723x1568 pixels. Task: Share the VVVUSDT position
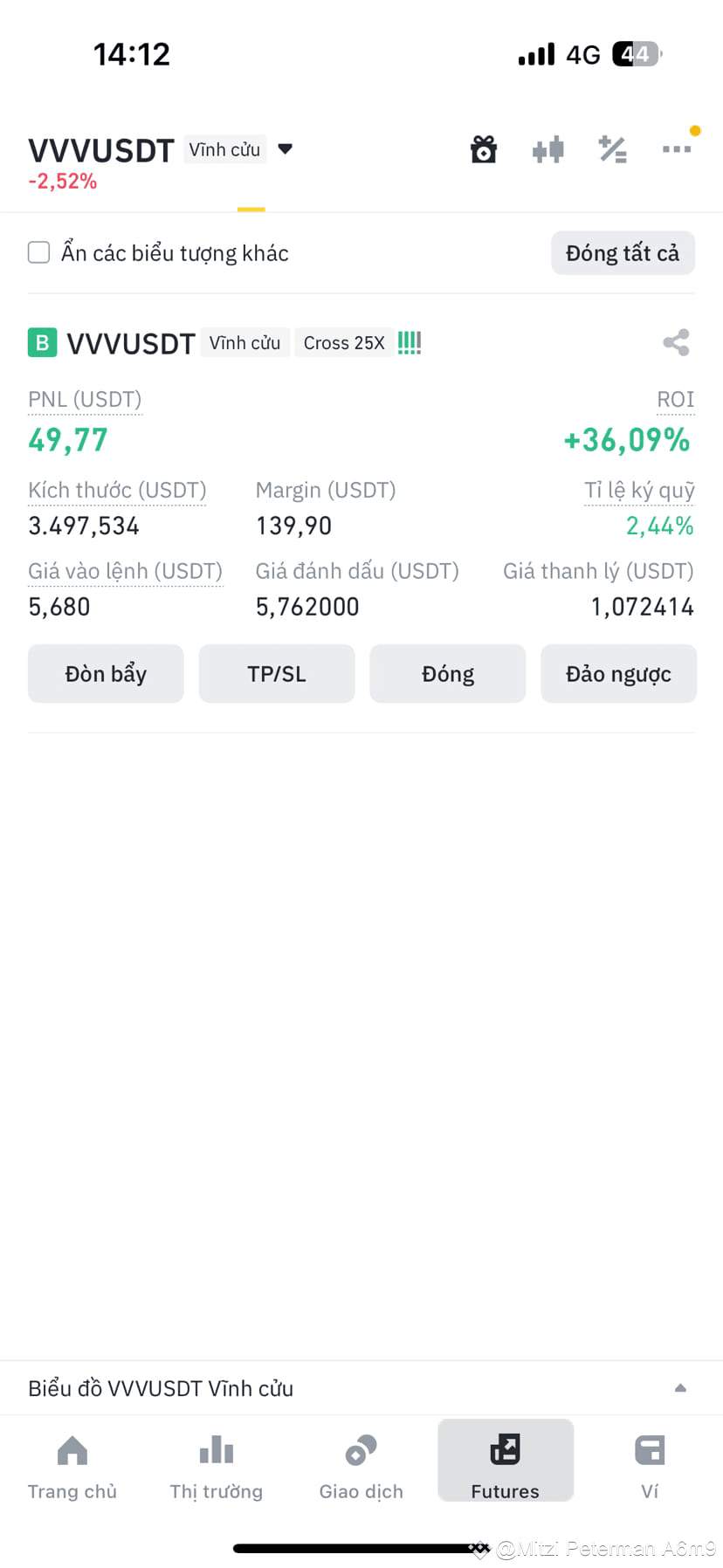[x=677, y=342]
